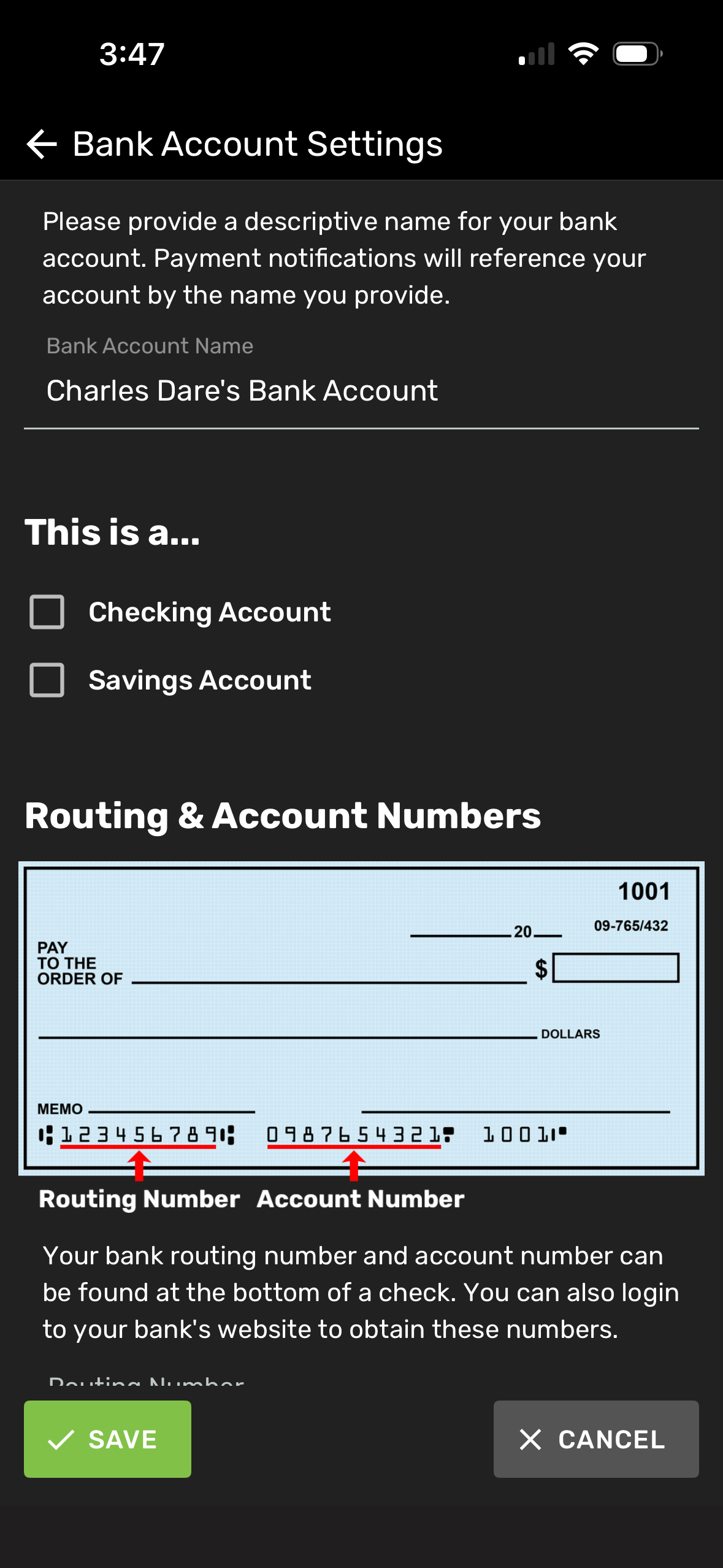Viewport: 723px width, 1568px height.
Task: Tap the X icon on CANCEL
Action: coord(530,1439)
